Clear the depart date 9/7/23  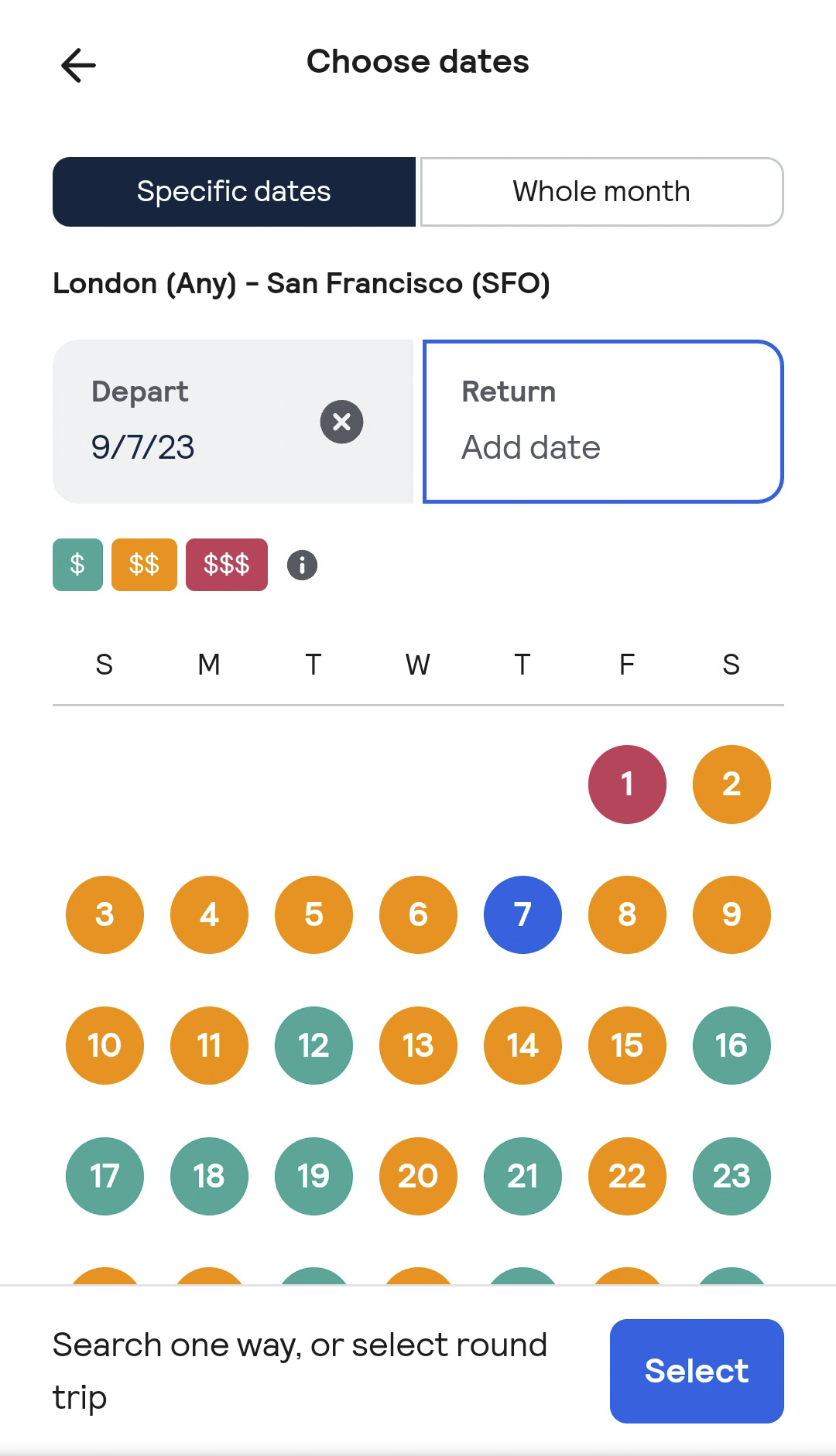tap(341, 422)
